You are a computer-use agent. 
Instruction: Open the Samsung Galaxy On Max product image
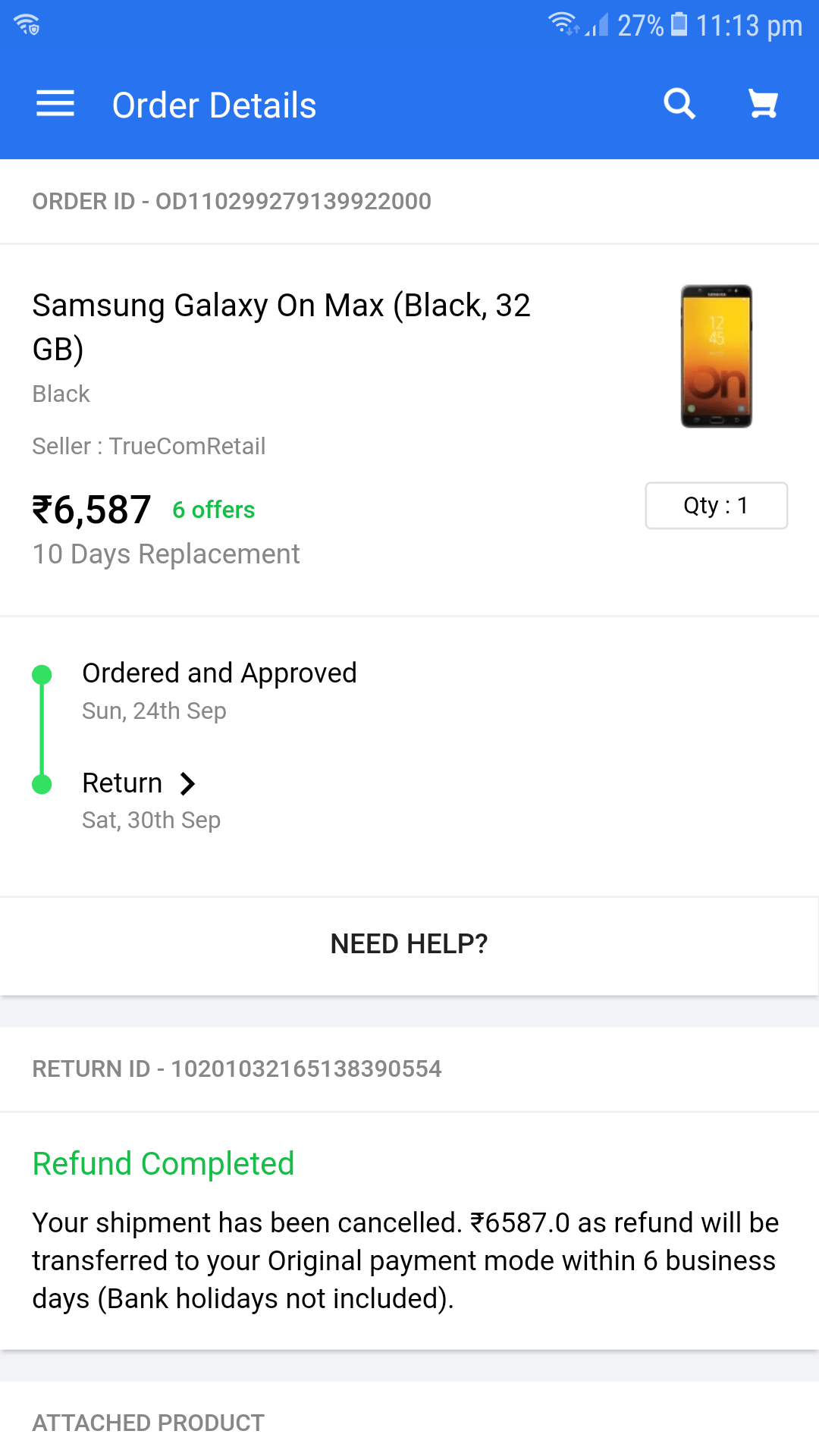pyautogui.click(x=716, y=356)
